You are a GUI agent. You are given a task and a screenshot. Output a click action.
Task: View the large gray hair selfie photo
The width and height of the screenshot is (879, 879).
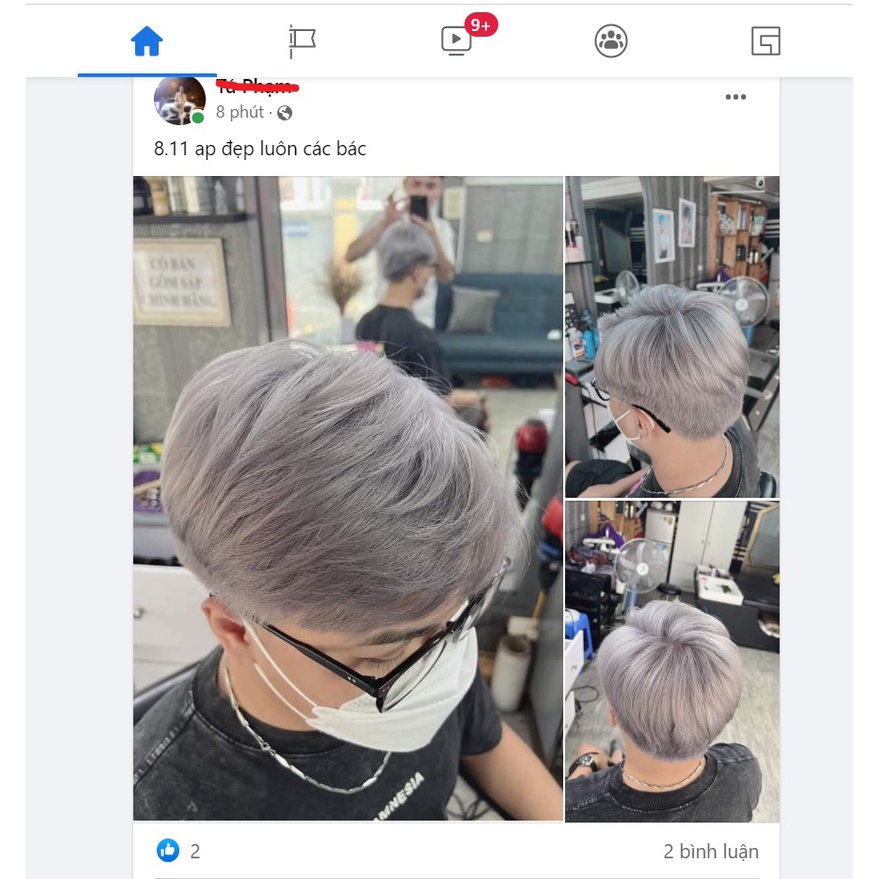[x=348, y=498]
